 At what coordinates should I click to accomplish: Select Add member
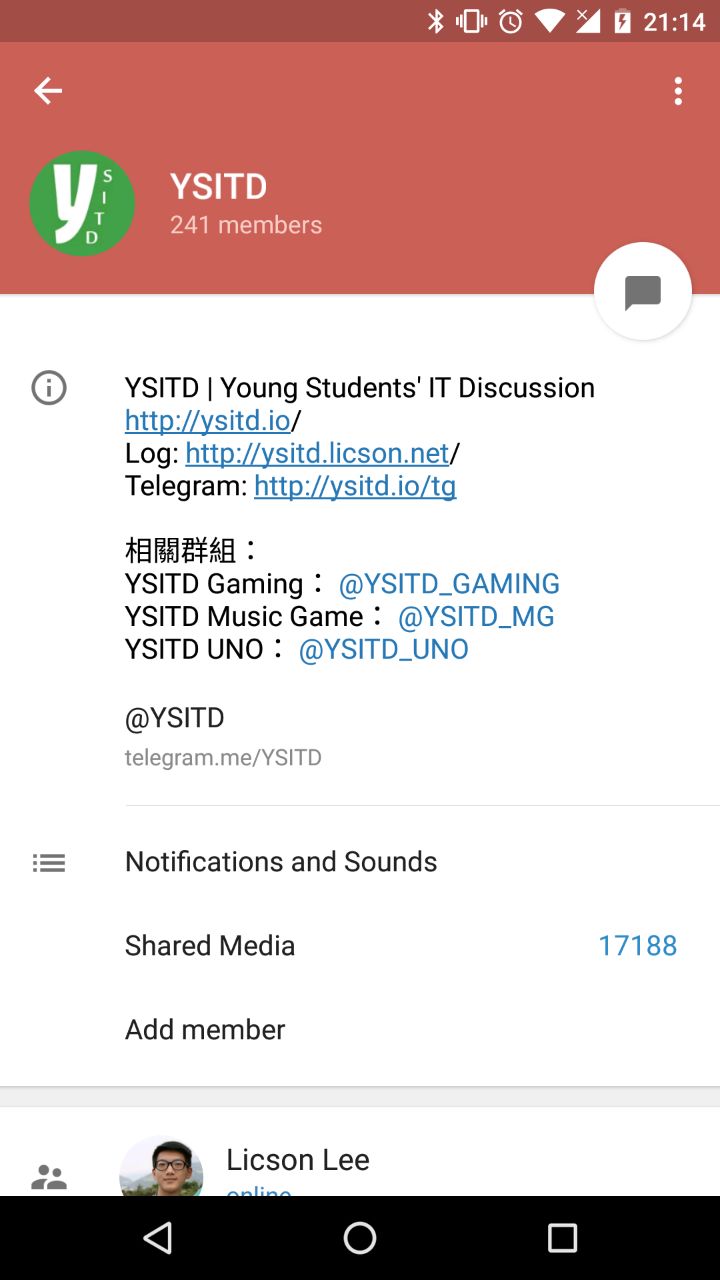coord(205,1030)
